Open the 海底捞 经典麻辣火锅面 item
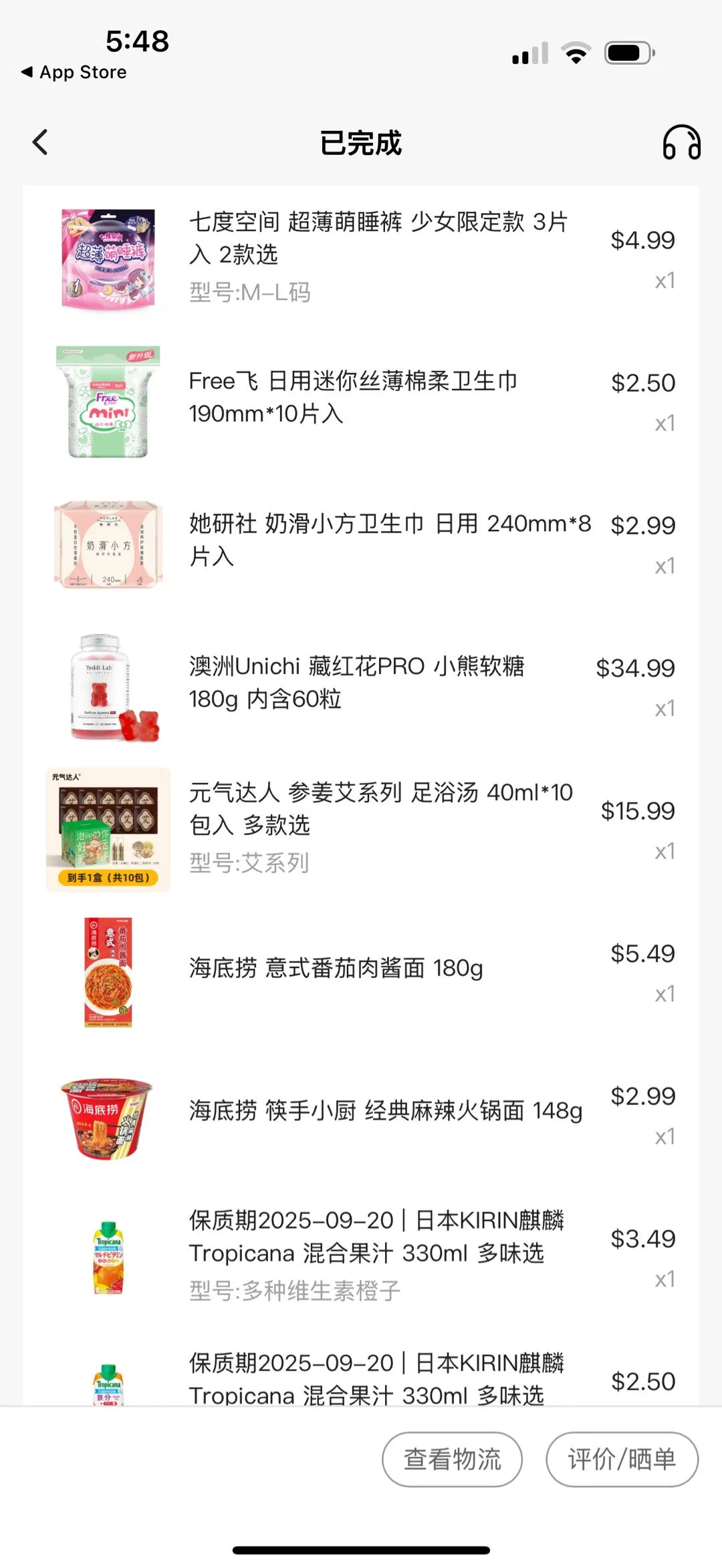The image size is (722, 1568). click(x=385, y=1111)
